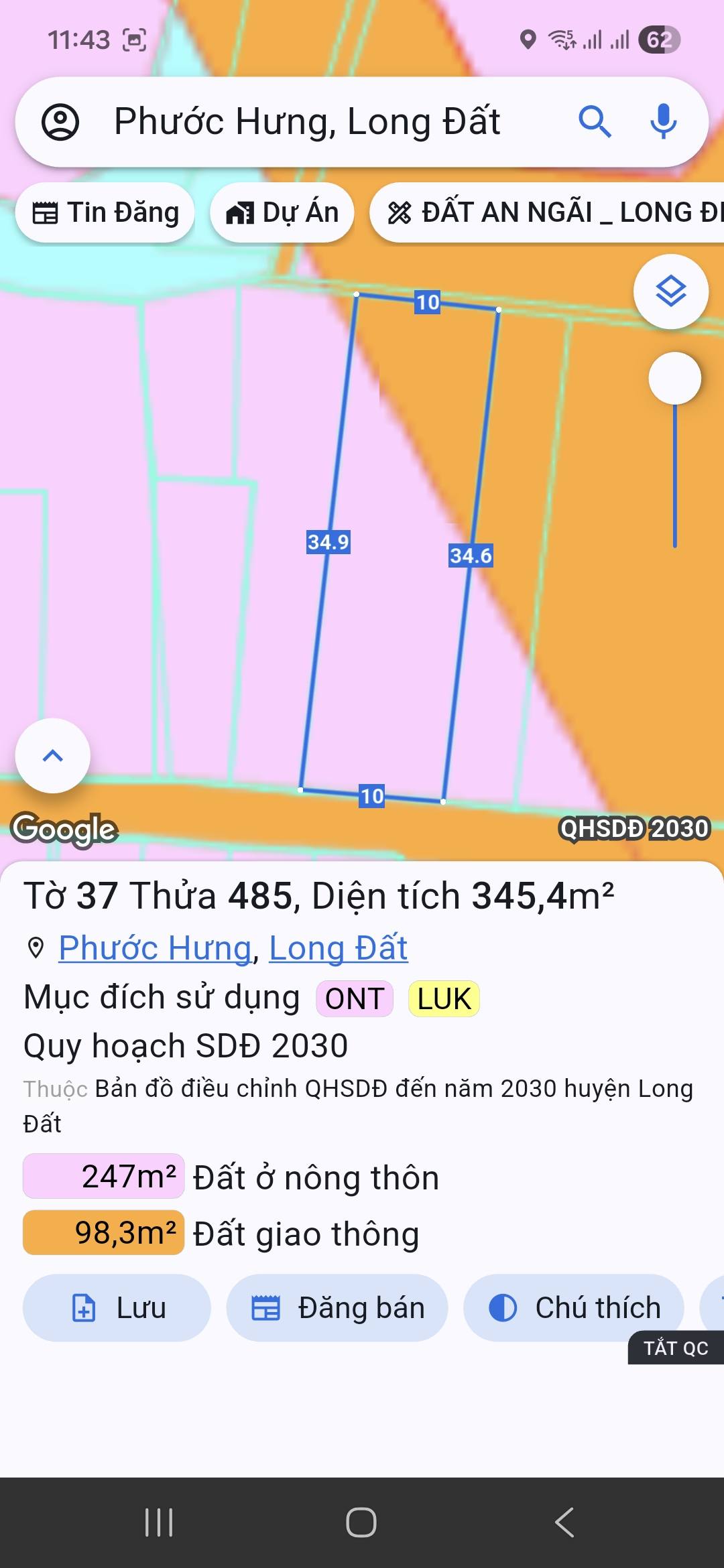
Task: Open the map layers button
Action: [x=670, y=291]
